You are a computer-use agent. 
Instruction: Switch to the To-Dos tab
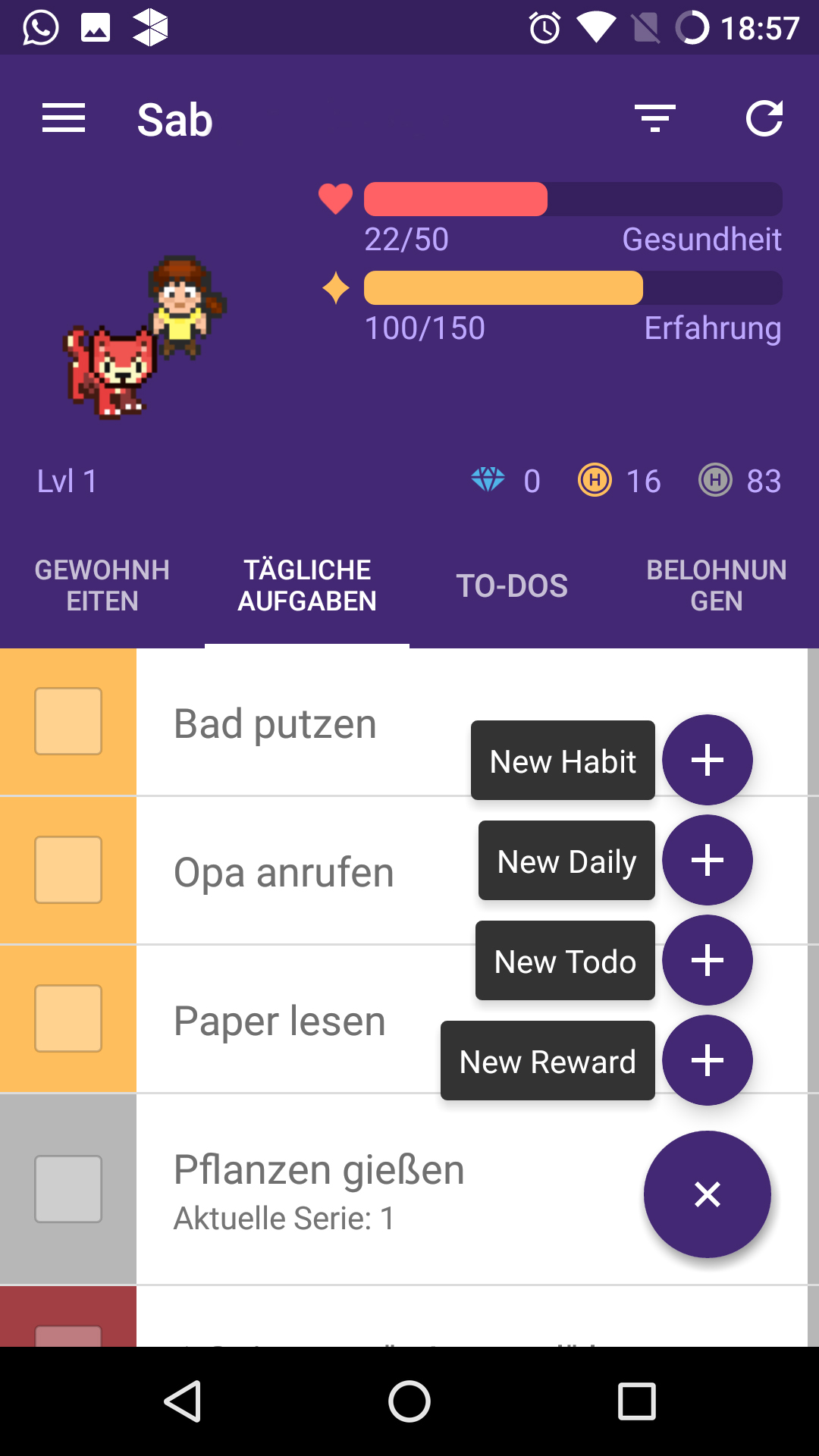point(512,585)
